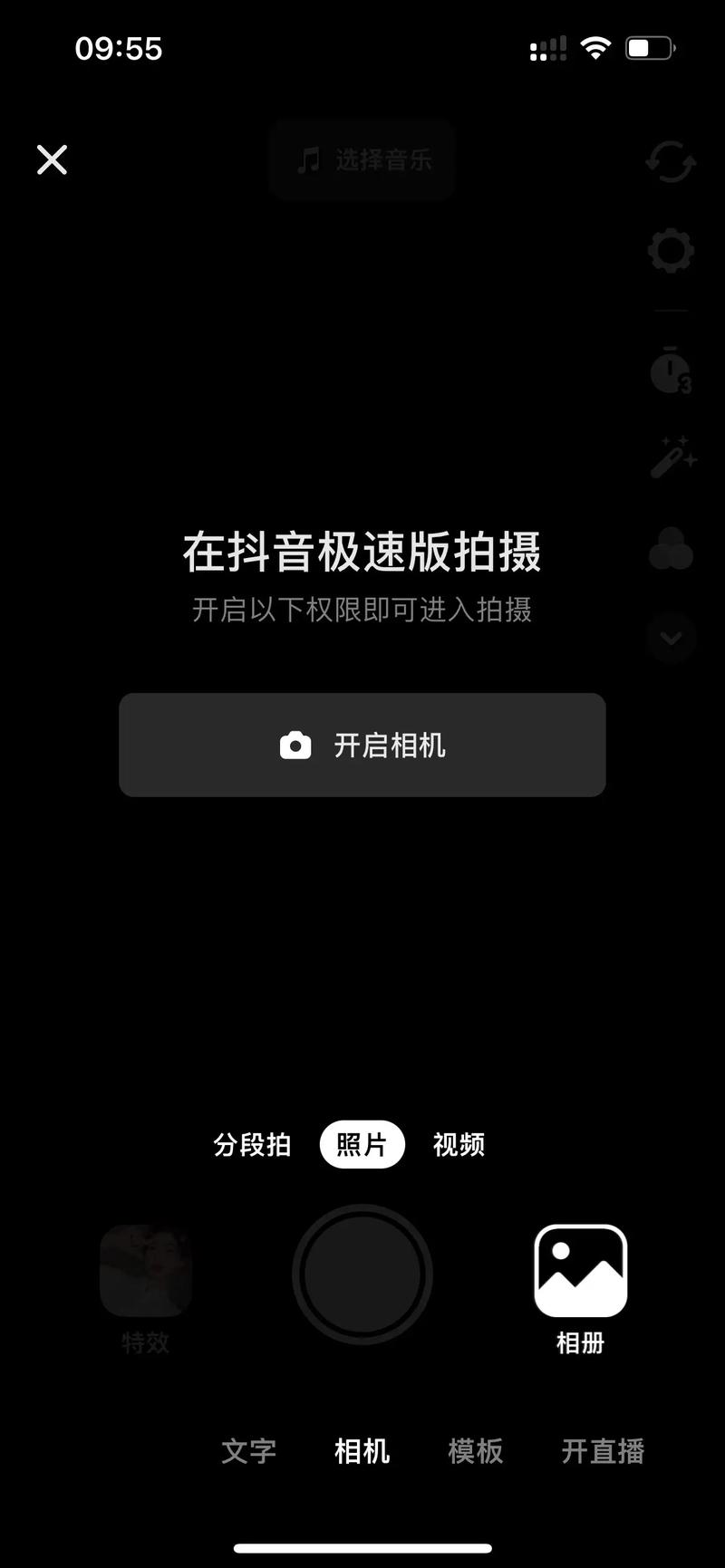Open the 相册 photo album picker
The width and height of the screenshot is (725, 1568).
click(579, 1272)
